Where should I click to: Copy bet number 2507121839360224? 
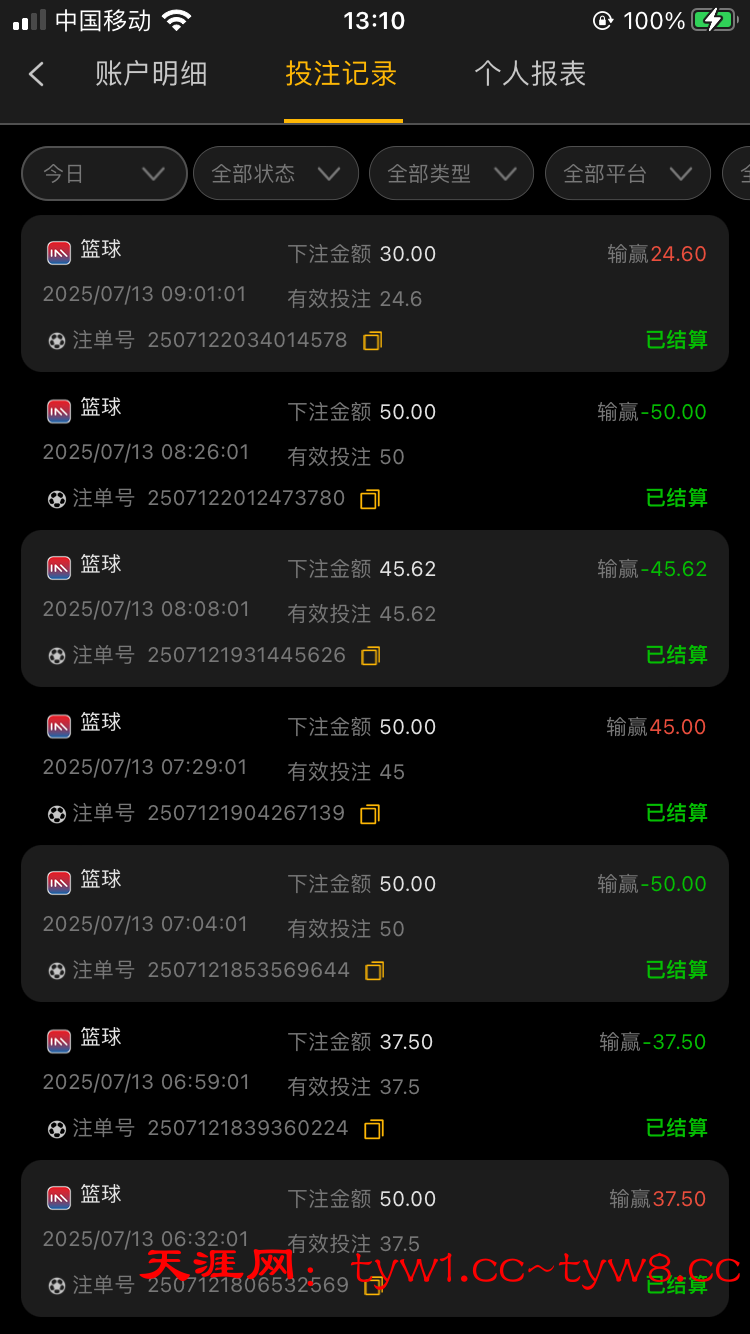(374, 1129)
